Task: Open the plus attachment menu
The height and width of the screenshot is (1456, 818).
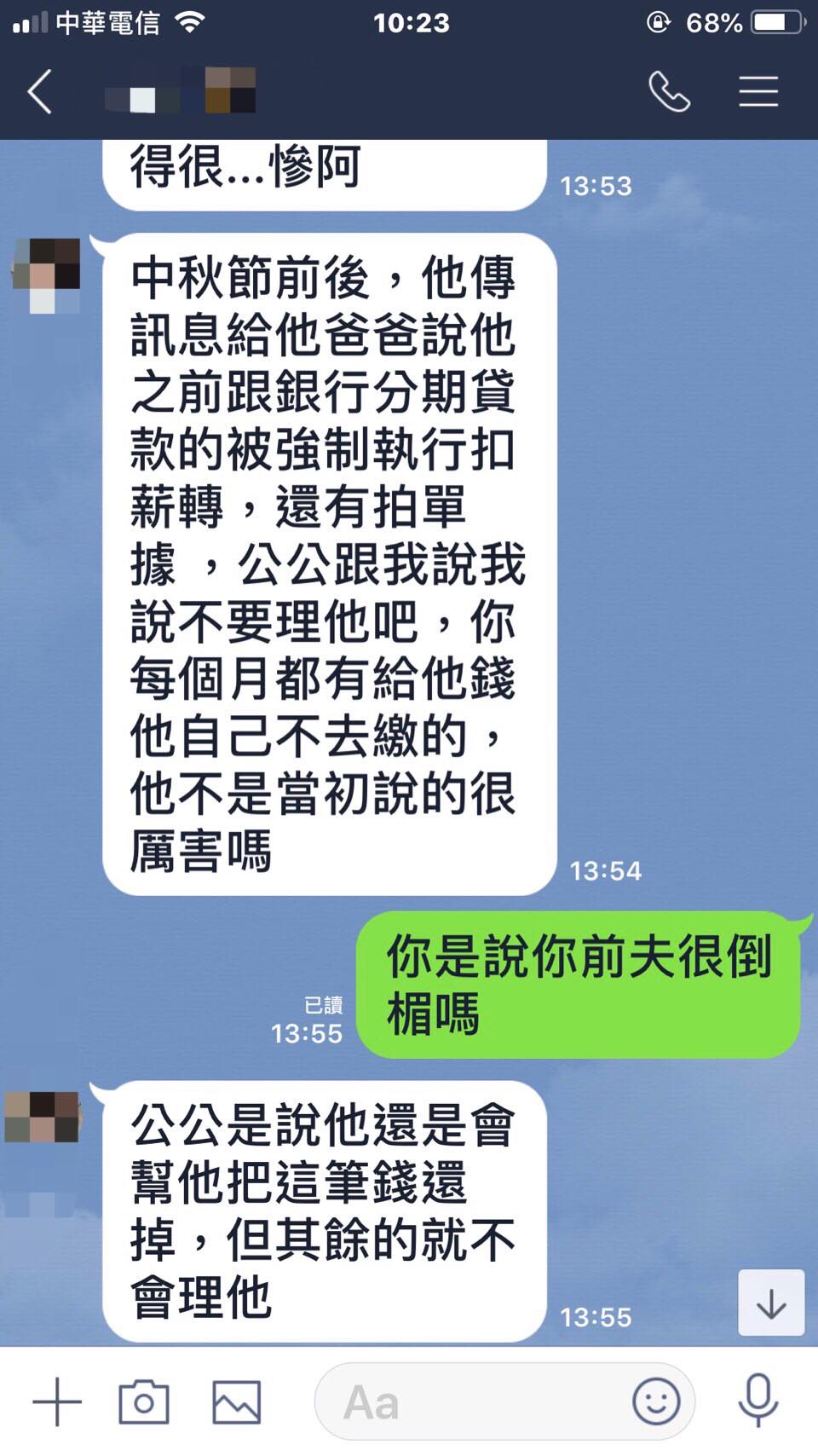Action: click(x=57, y=1401)
